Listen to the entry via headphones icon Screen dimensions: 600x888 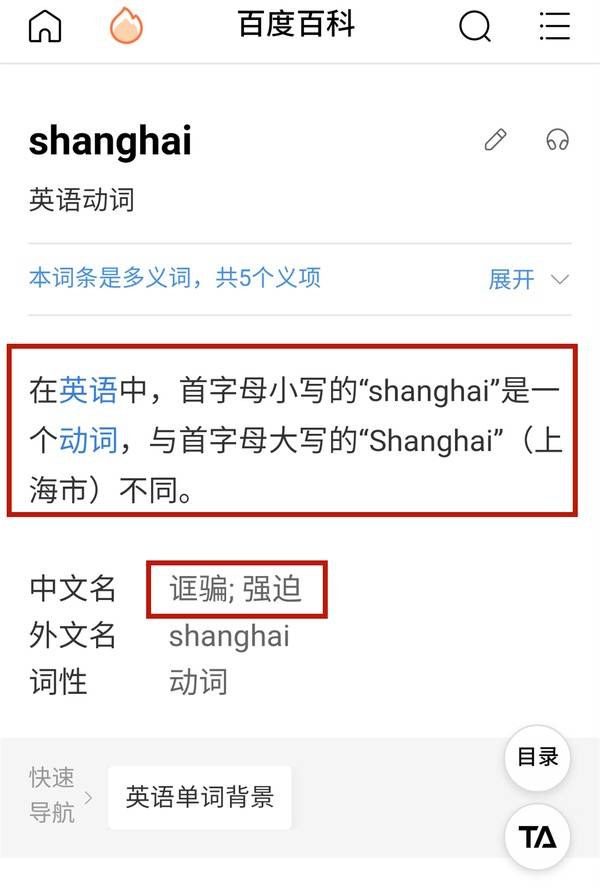pos(557,140)
